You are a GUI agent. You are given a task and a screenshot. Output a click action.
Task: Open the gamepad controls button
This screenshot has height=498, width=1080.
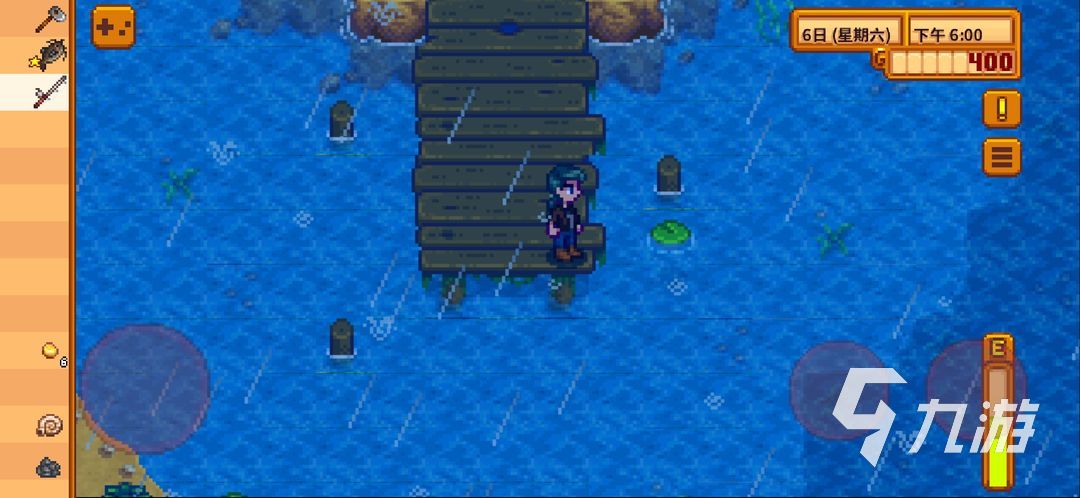click(x=113, y=26)
